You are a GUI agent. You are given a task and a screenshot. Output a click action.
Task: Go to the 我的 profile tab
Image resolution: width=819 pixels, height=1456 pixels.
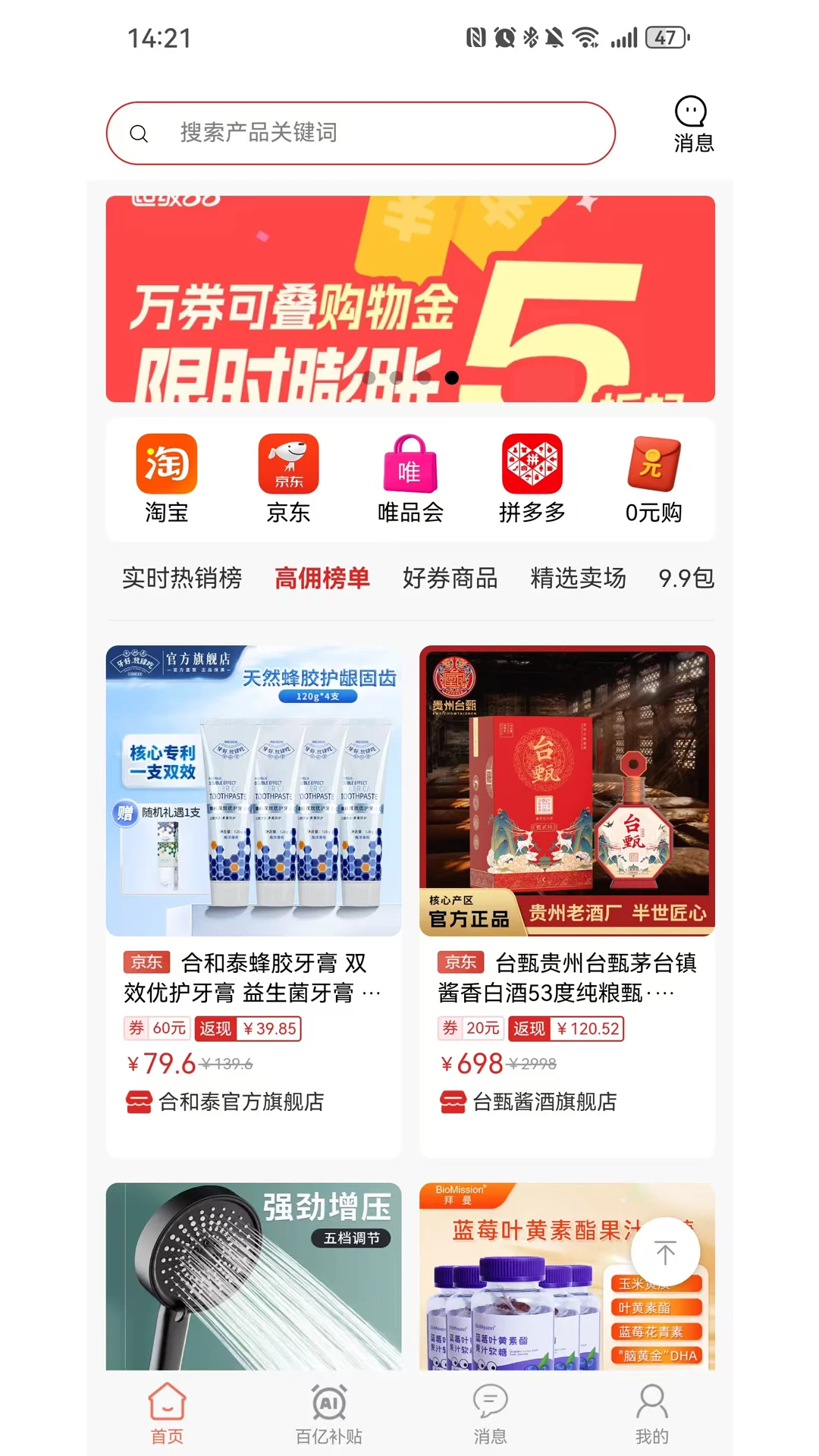pos(651,1412)
